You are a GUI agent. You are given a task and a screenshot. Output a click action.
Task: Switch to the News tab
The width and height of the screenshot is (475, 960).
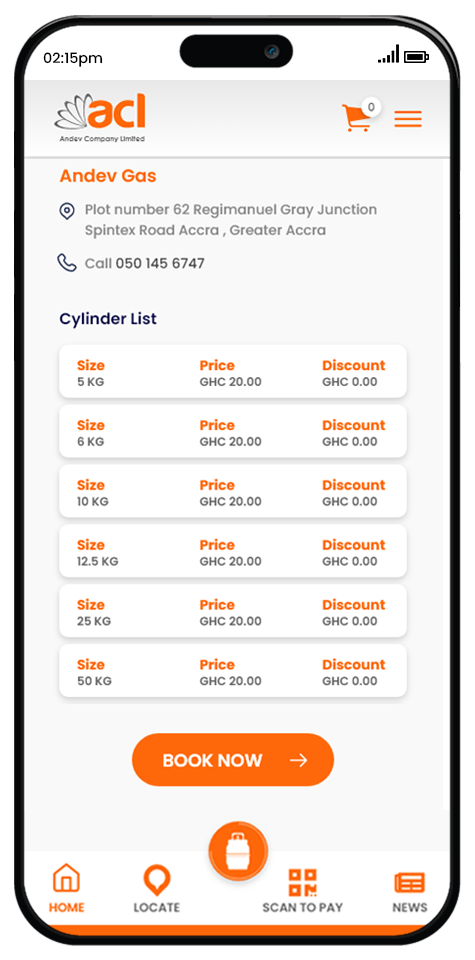tap(410, 891)
